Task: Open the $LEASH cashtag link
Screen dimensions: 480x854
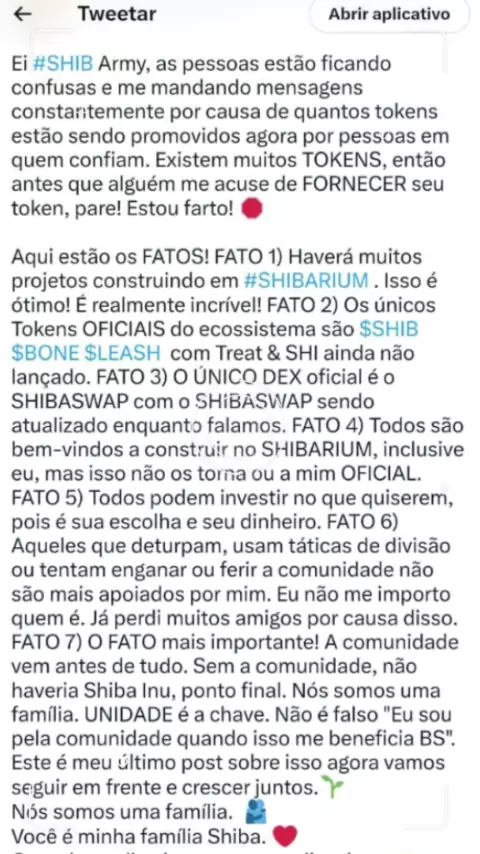Action: [123, 353]
